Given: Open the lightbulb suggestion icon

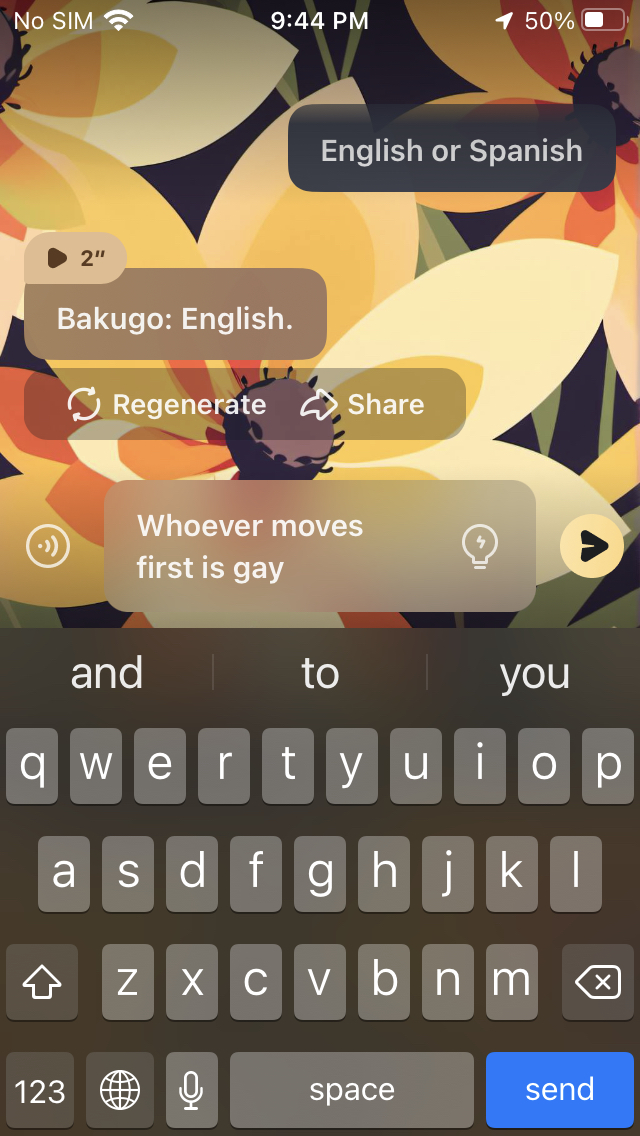Looking at the screenshot, I should pos(480,546).
